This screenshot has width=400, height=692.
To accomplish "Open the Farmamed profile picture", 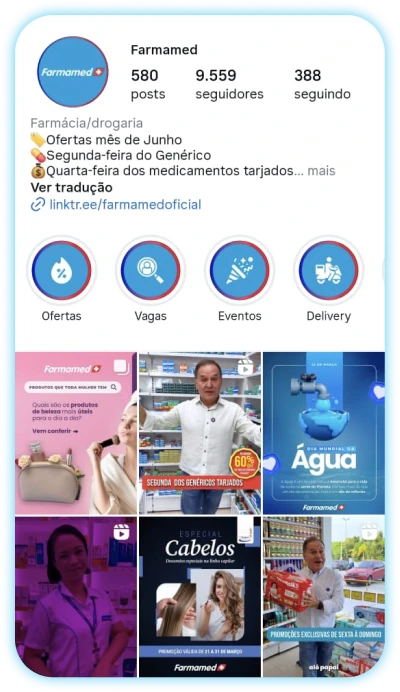I will click(x=72, y=71).
